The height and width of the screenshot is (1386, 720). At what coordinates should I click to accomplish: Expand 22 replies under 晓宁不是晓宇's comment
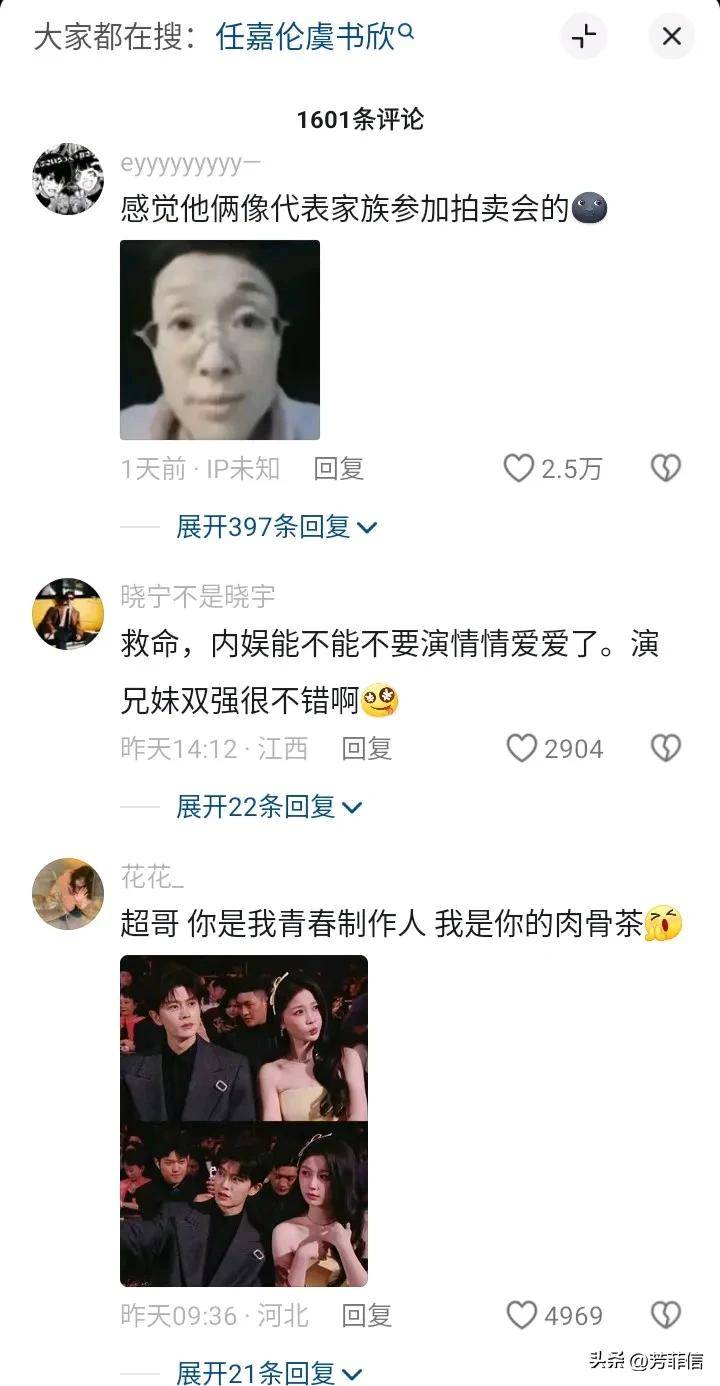point(268,807)
